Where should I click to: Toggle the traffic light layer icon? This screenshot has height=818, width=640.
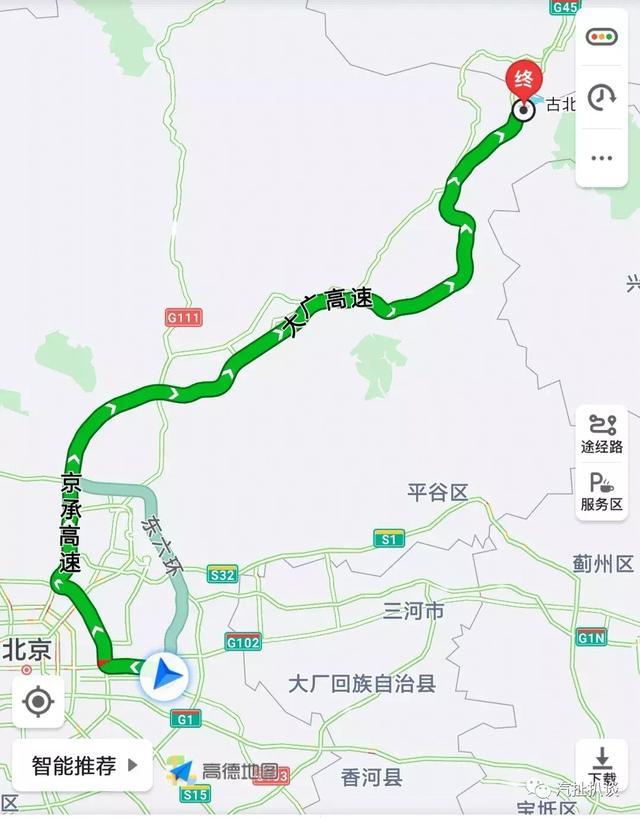coord(601,37)
